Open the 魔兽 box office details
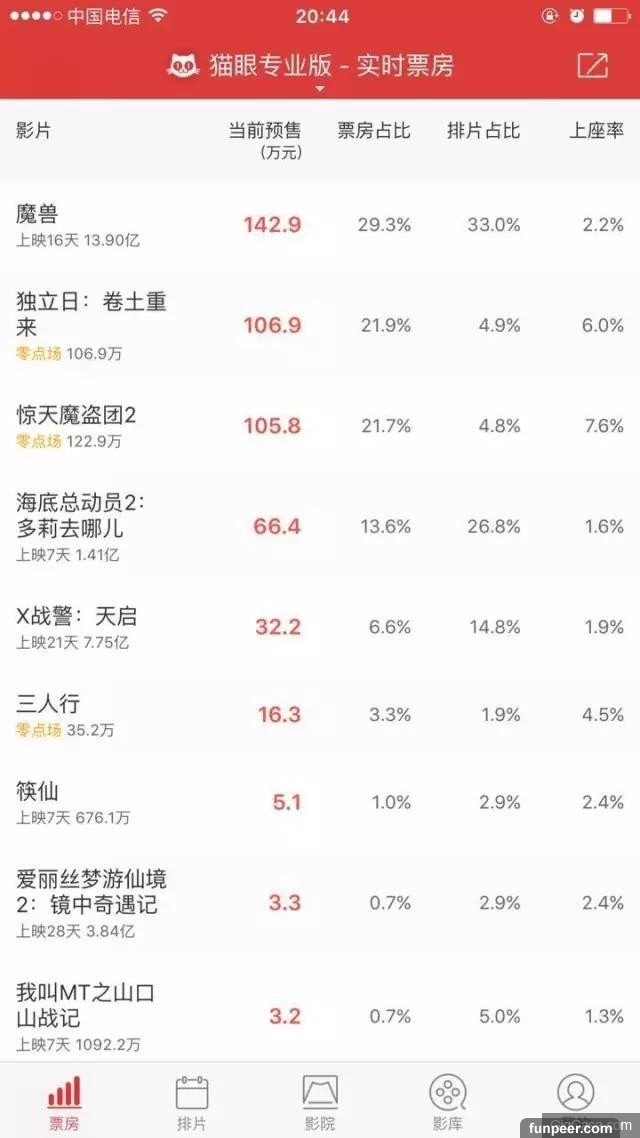Screen dimensions: 640x1138 point(38,213)
